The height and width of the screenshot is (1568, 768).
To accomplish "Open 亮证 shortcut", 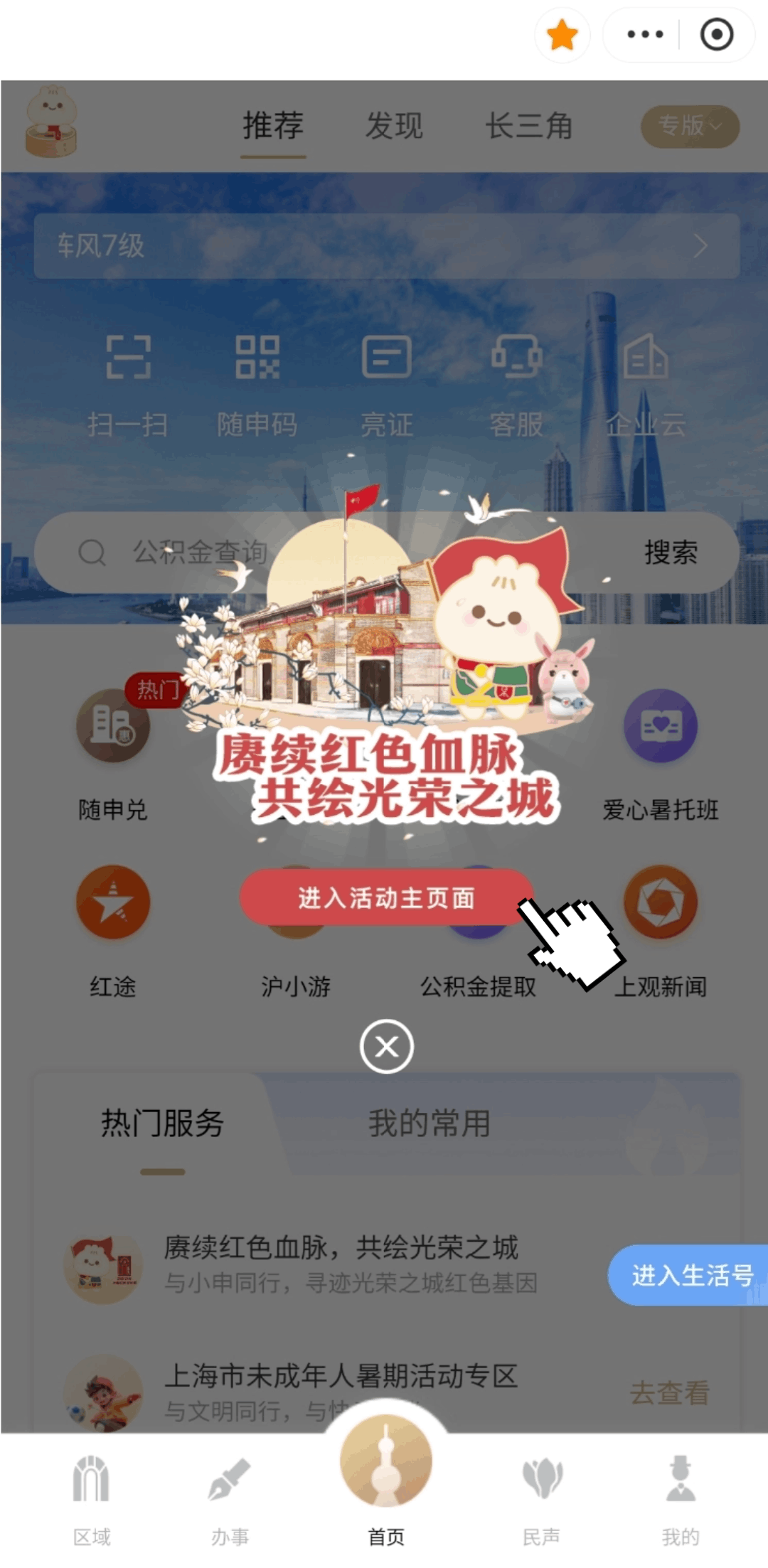I will click(x=386, y=384).
